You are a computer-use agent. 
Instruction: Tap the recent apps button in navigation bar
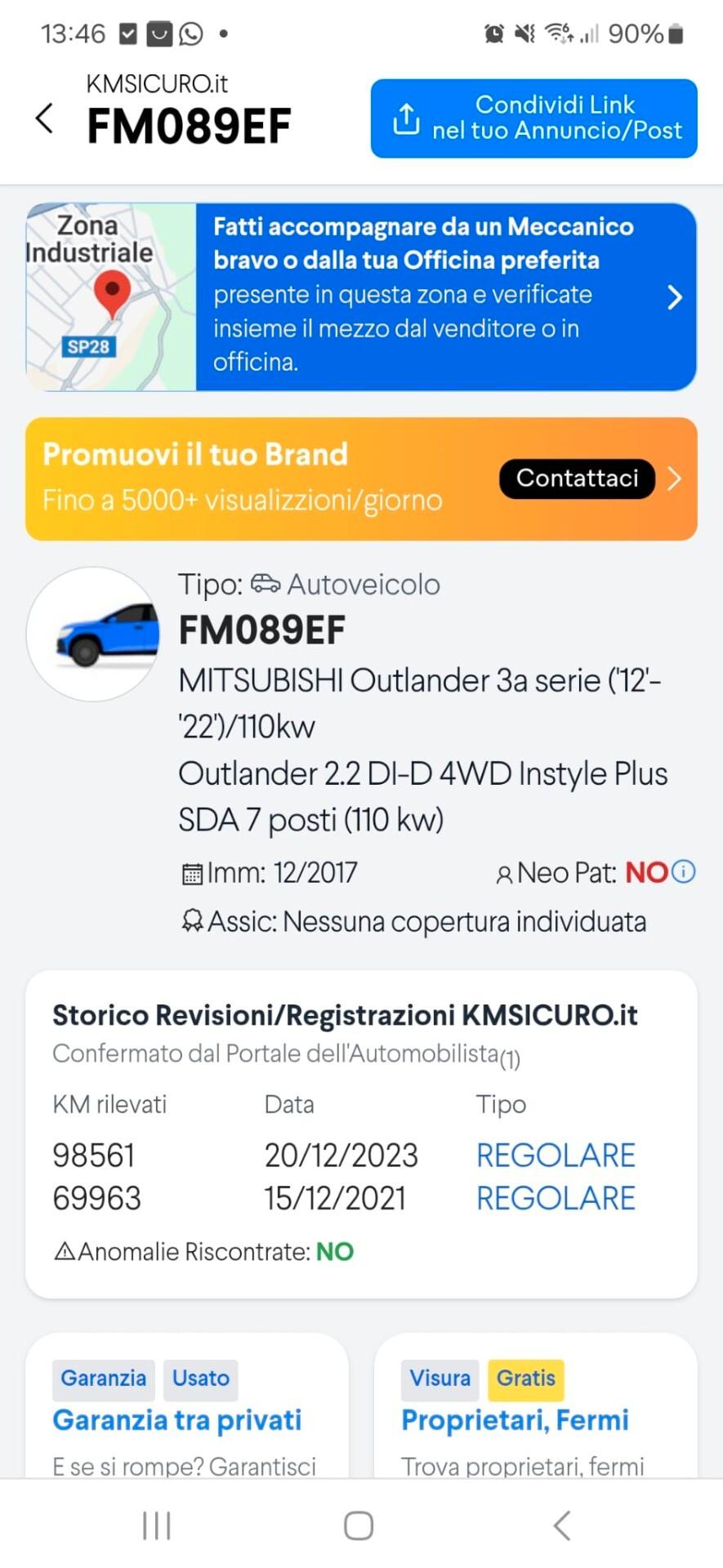click(x=155, y=1524)
